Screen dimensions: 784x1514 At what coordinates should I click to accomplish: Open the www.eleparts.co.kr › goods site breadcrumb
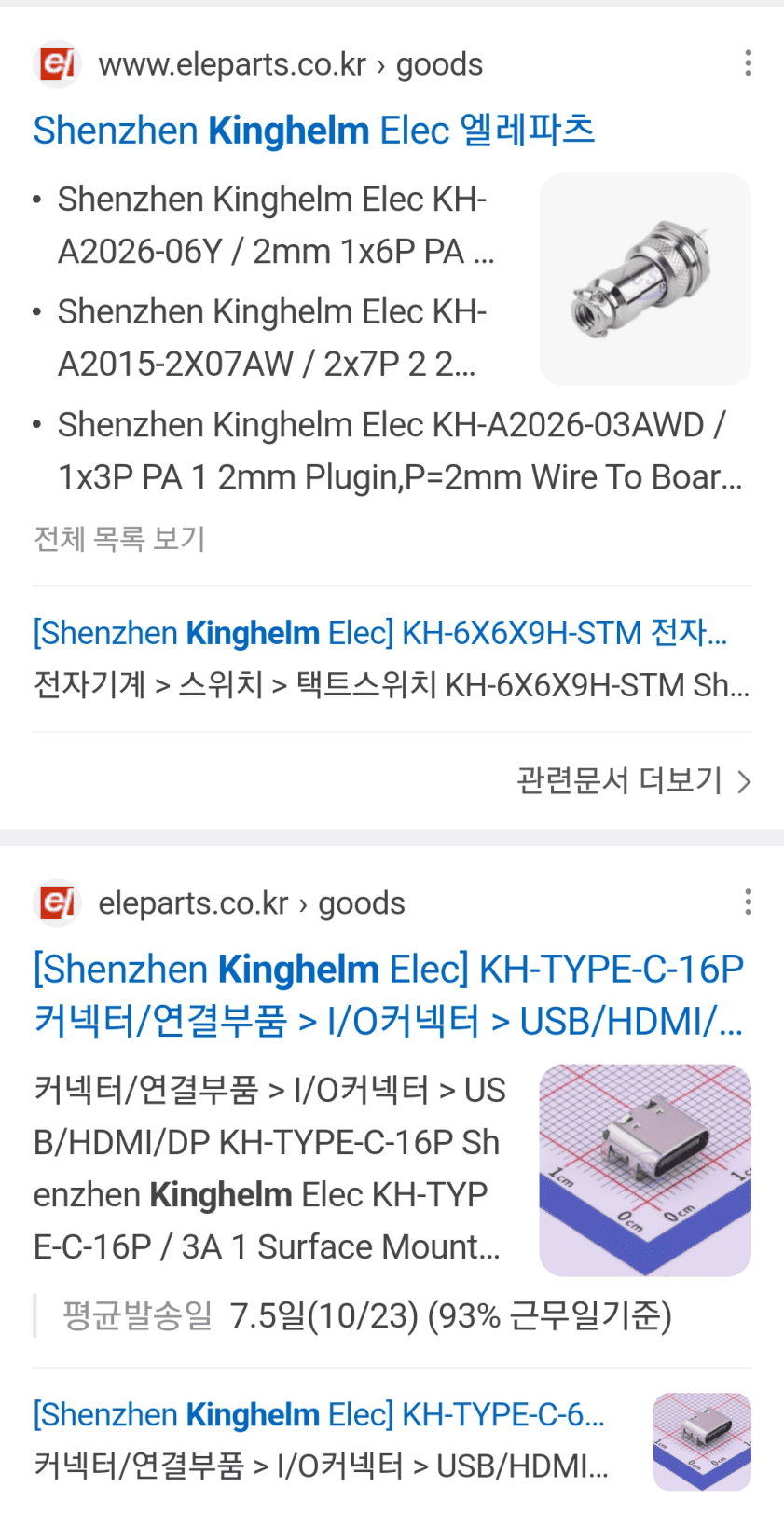[290, 64]
